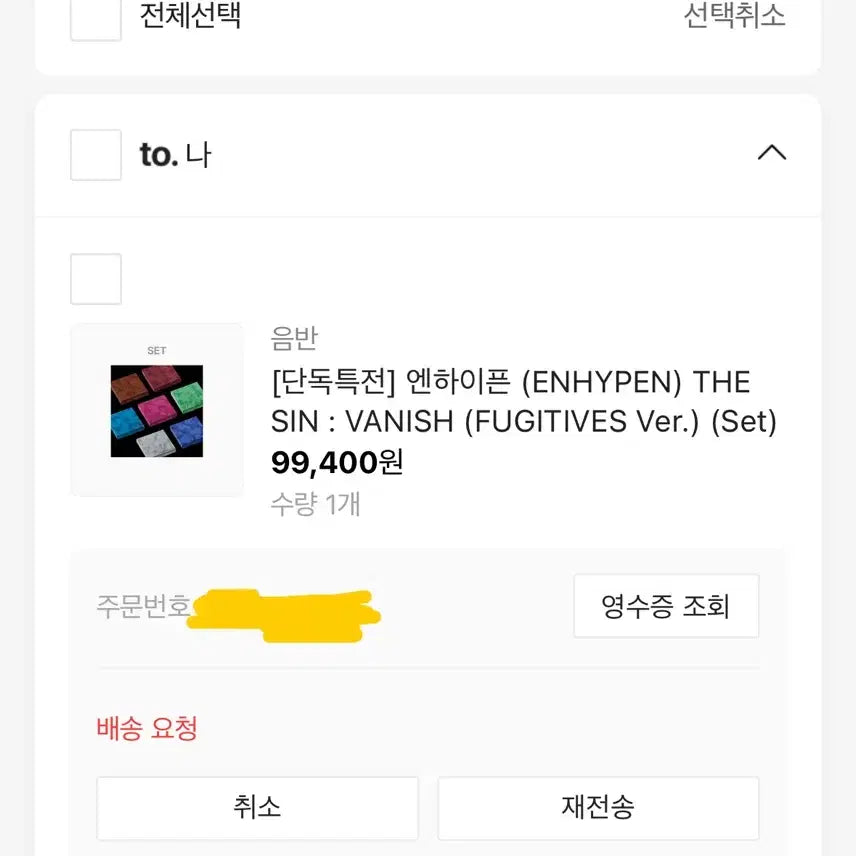Screen dimensions: 856x856
Task: Check the 전체선택 select-all checkbox
Action: pyautogui.click(x=96, y=18)
